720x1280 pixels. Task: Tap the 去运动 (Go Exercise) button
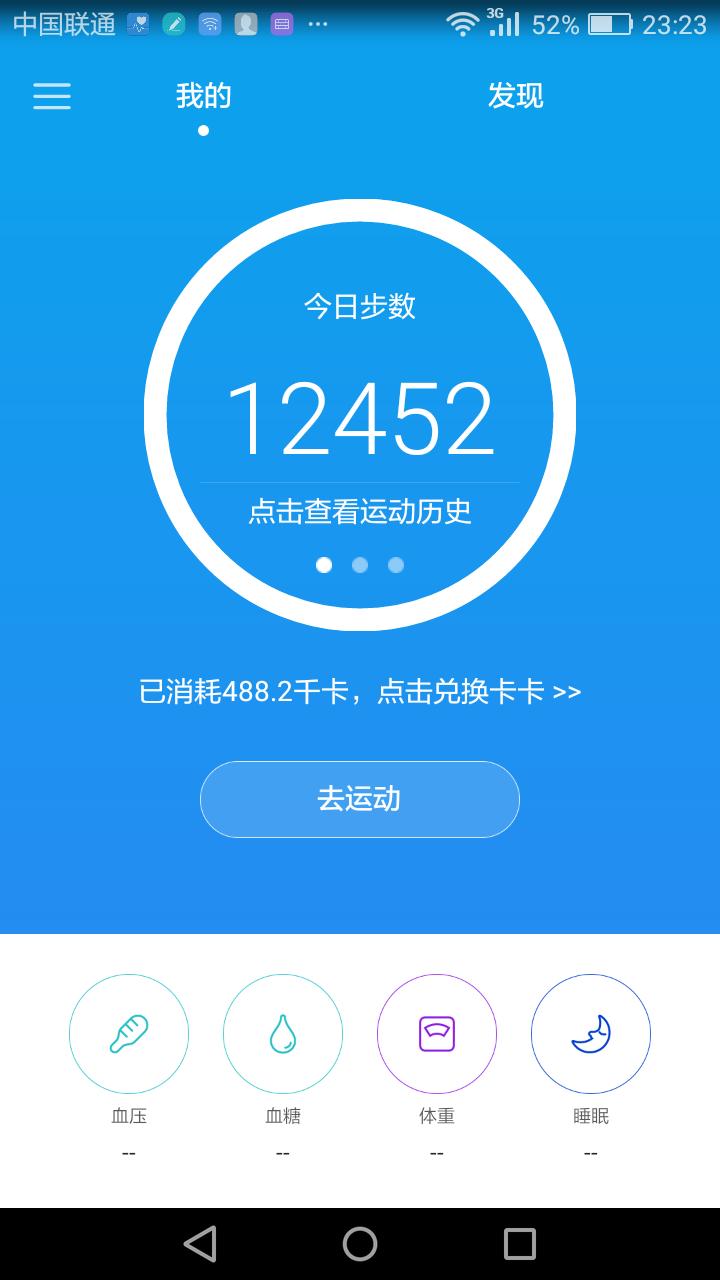(x=360, y=799)
